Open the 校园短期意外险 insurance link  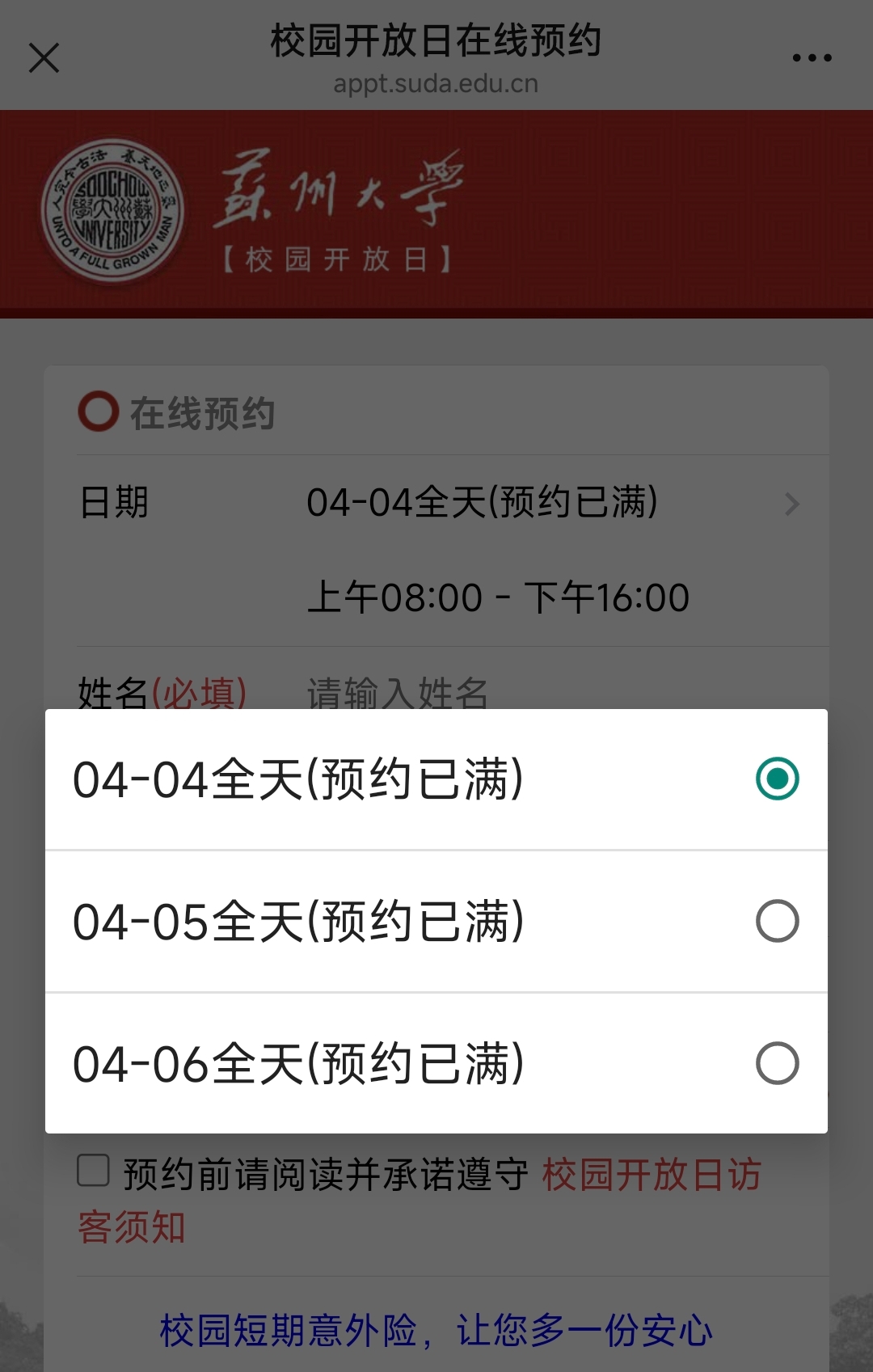[436, 1330]
